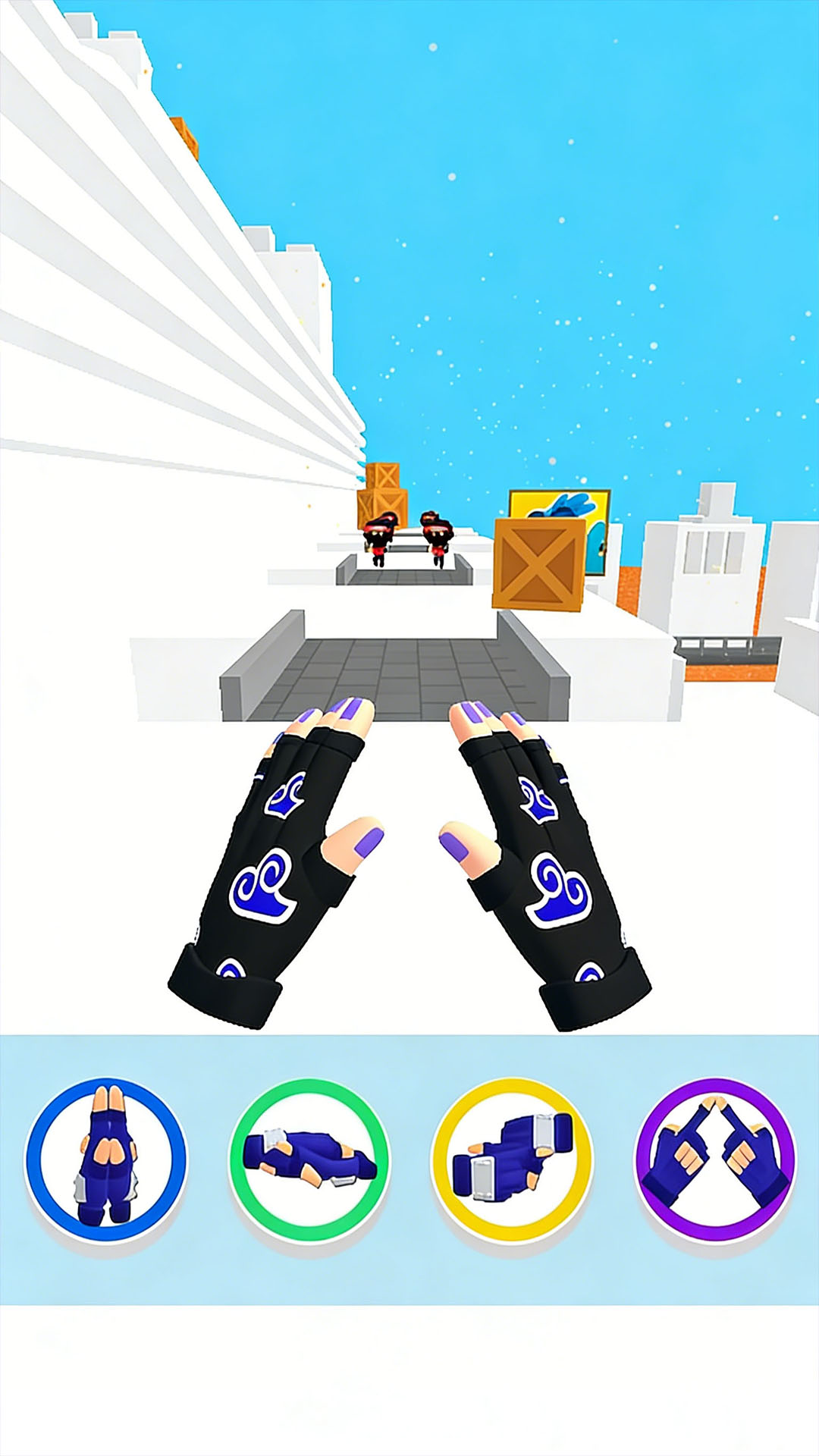Select the blue-ringed praying hands sign
The height and width of the screenshot is (1456, 819).
[106, 1159]
